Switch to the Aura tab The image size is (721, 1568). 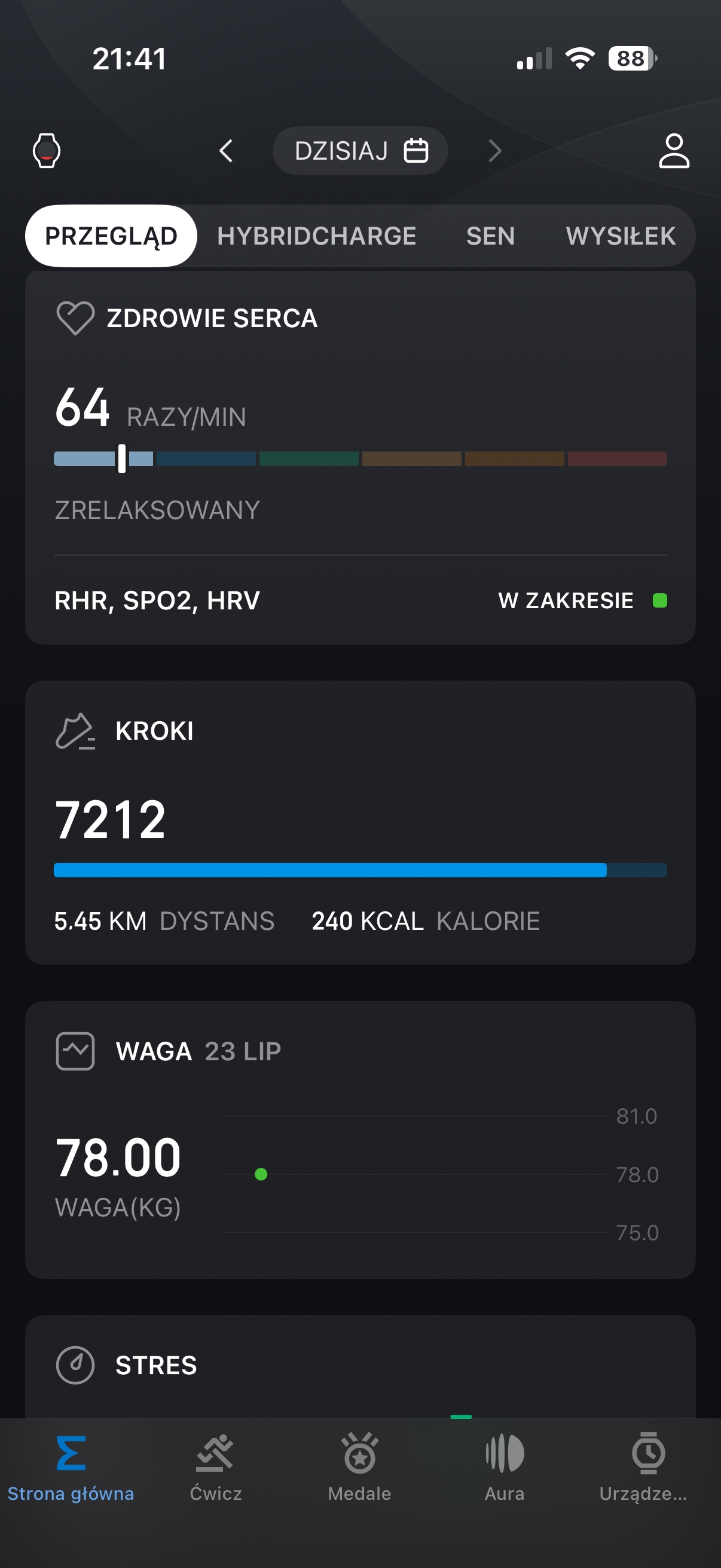click(x=505, y=1468)
